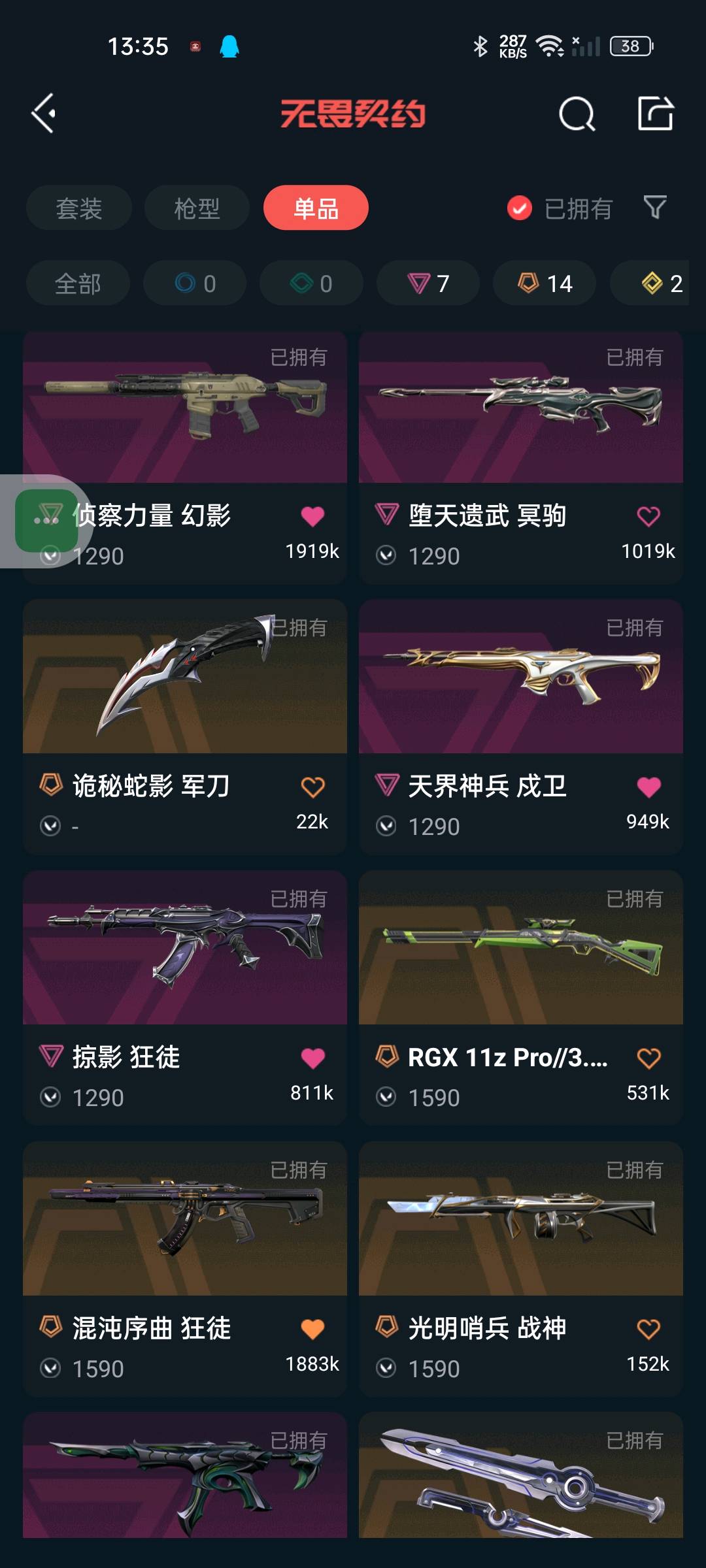The width and height of the screenshot is (706, 1568).
Task: Like the RGX 11z Pro skin
Action: tap(648, 1058)
